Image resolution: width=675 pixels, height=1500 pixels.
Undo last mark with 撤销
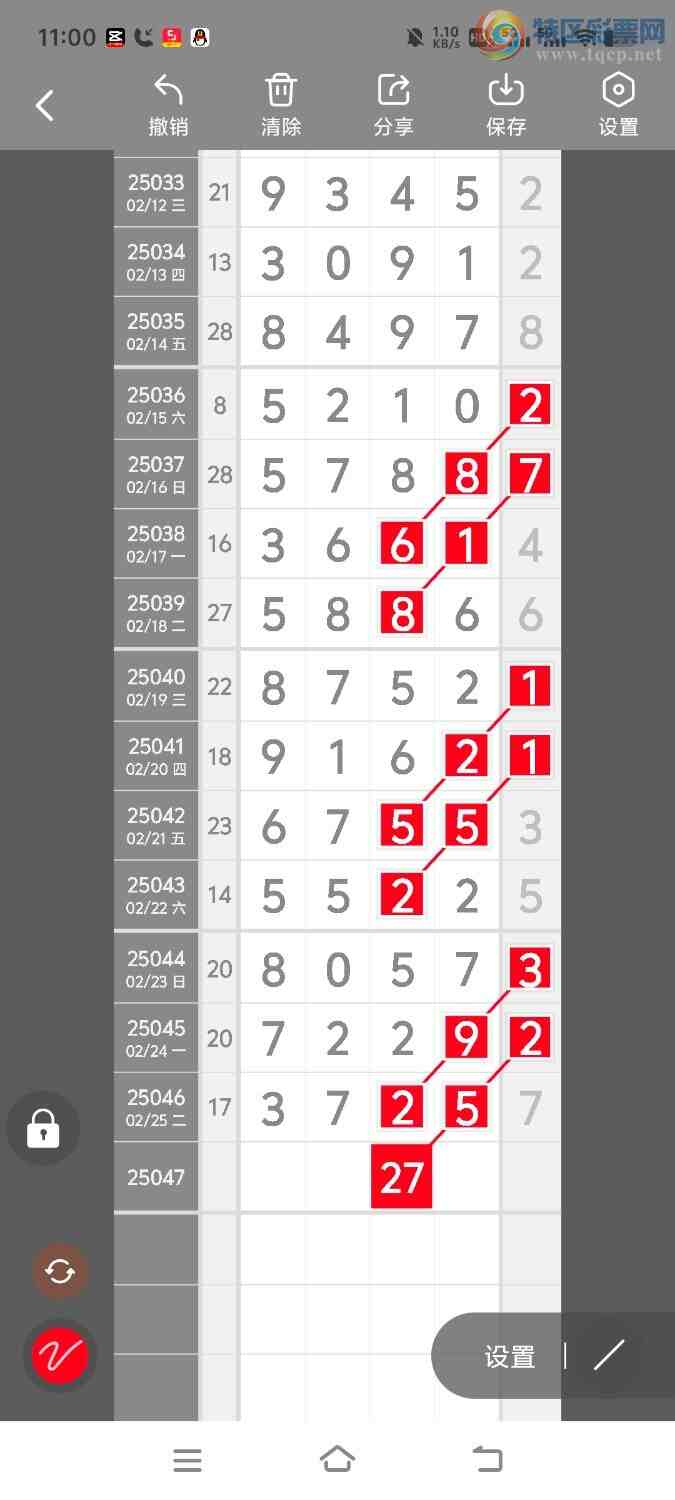[168, 105]
